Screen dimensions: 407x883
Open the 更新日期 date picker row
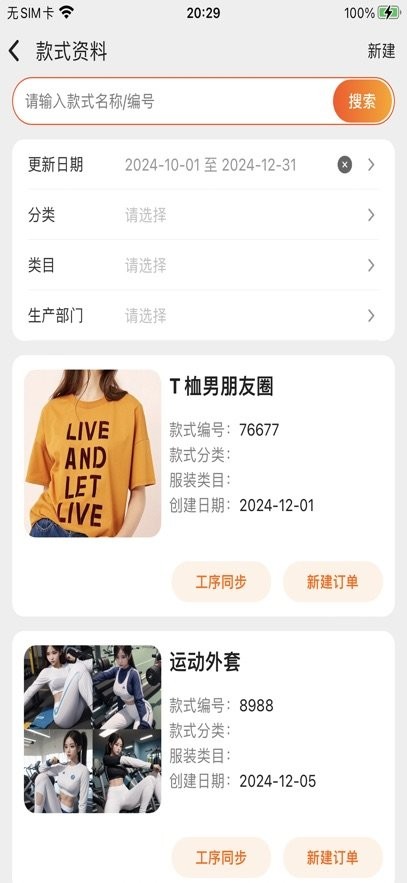click(x=203, y=165)
